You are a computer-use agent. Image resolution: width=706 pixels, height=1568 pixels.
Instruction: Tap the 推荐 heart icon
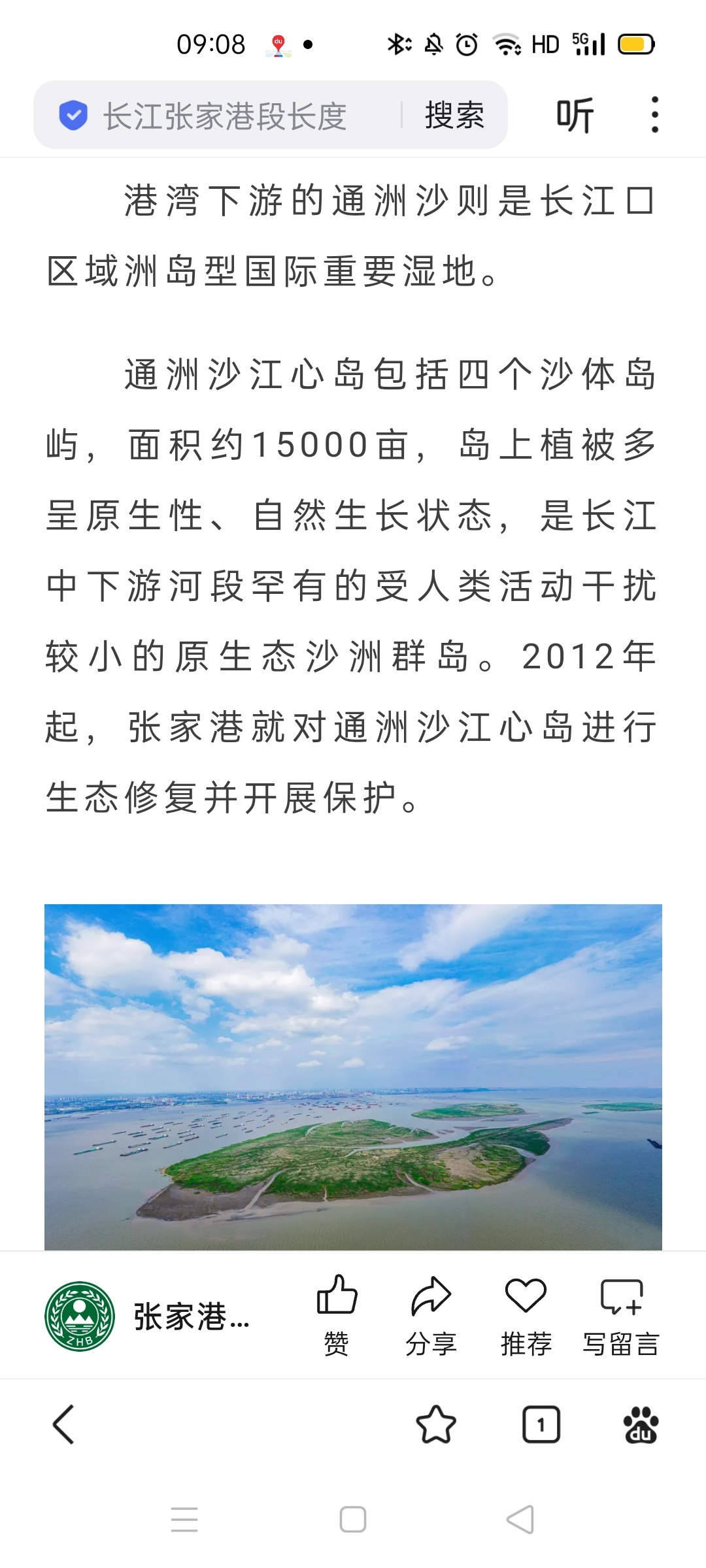(526, 1315)
